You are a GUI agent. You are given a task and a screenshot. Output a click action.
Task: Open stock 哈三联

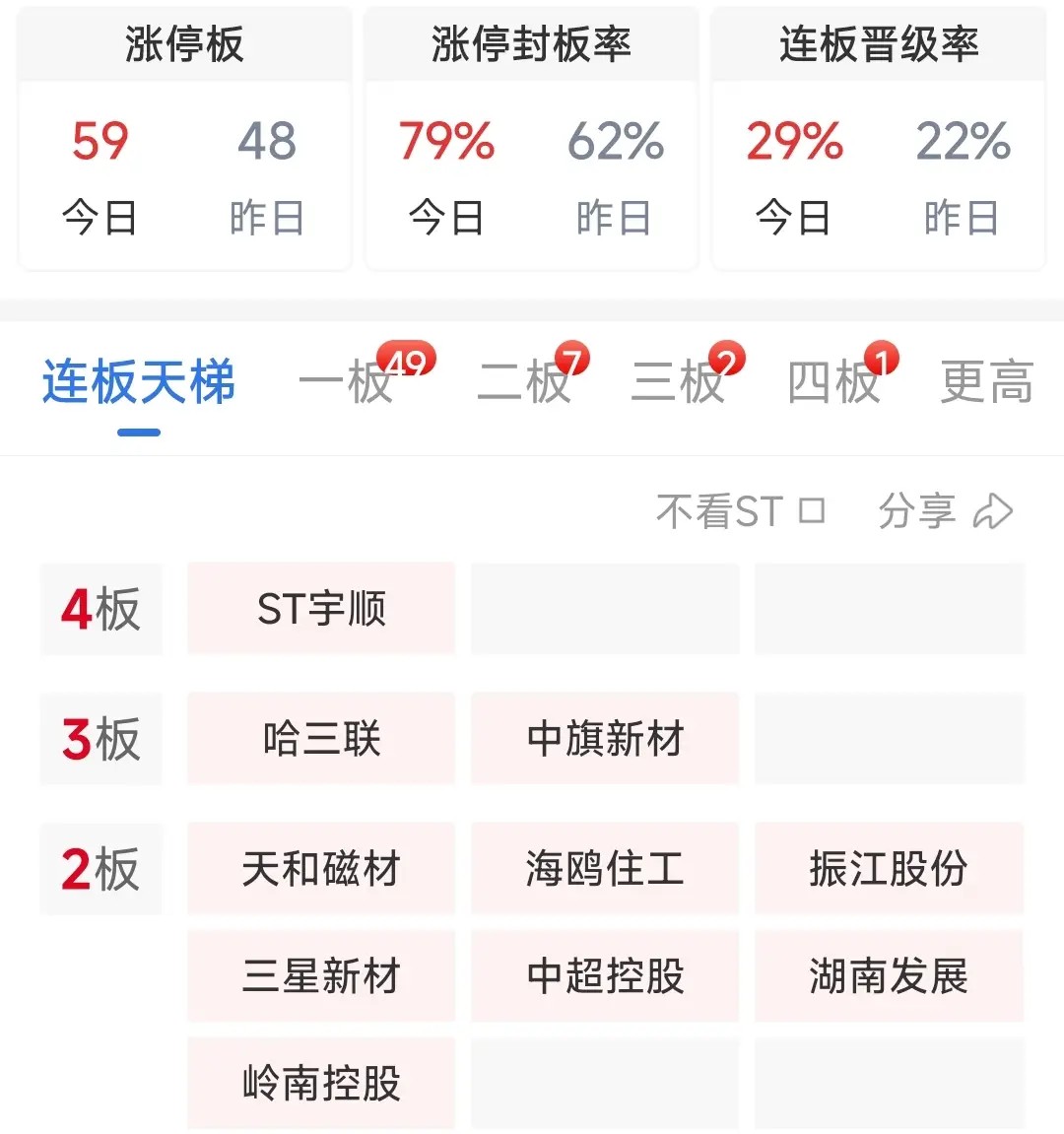coord(321,739)
